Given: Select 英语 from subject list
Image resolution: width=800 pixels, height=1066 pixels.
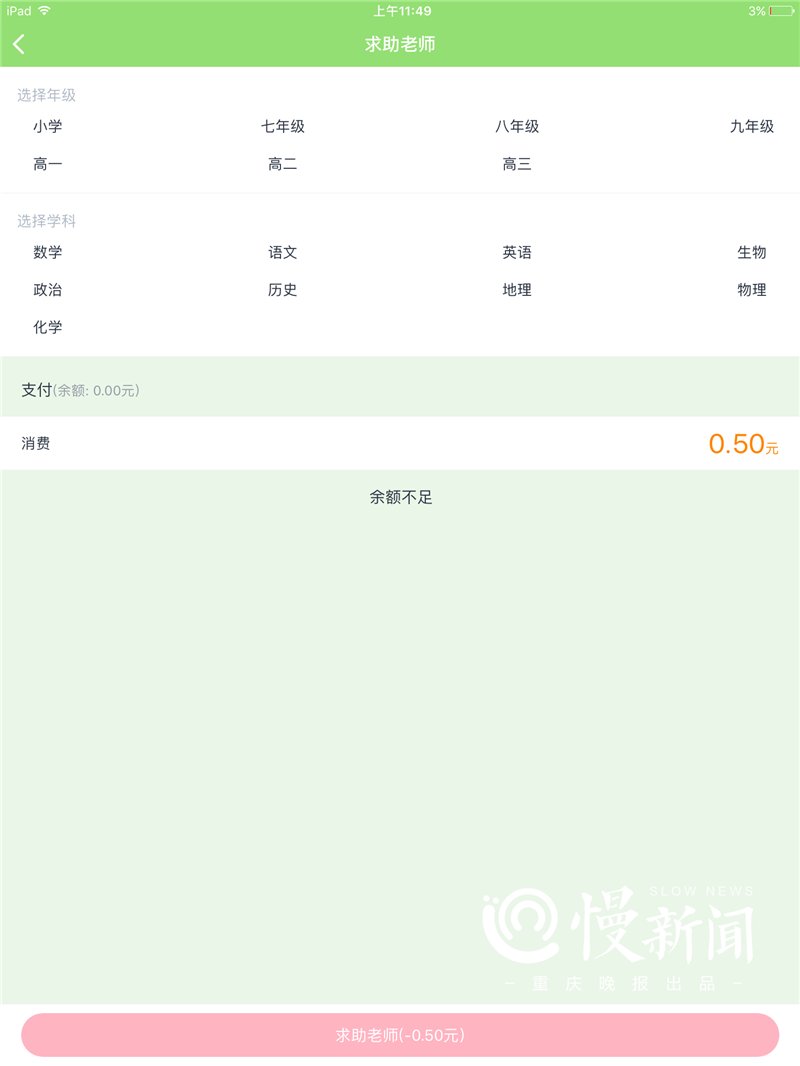Looking at the screenshot, I should (x=518, y=252).
